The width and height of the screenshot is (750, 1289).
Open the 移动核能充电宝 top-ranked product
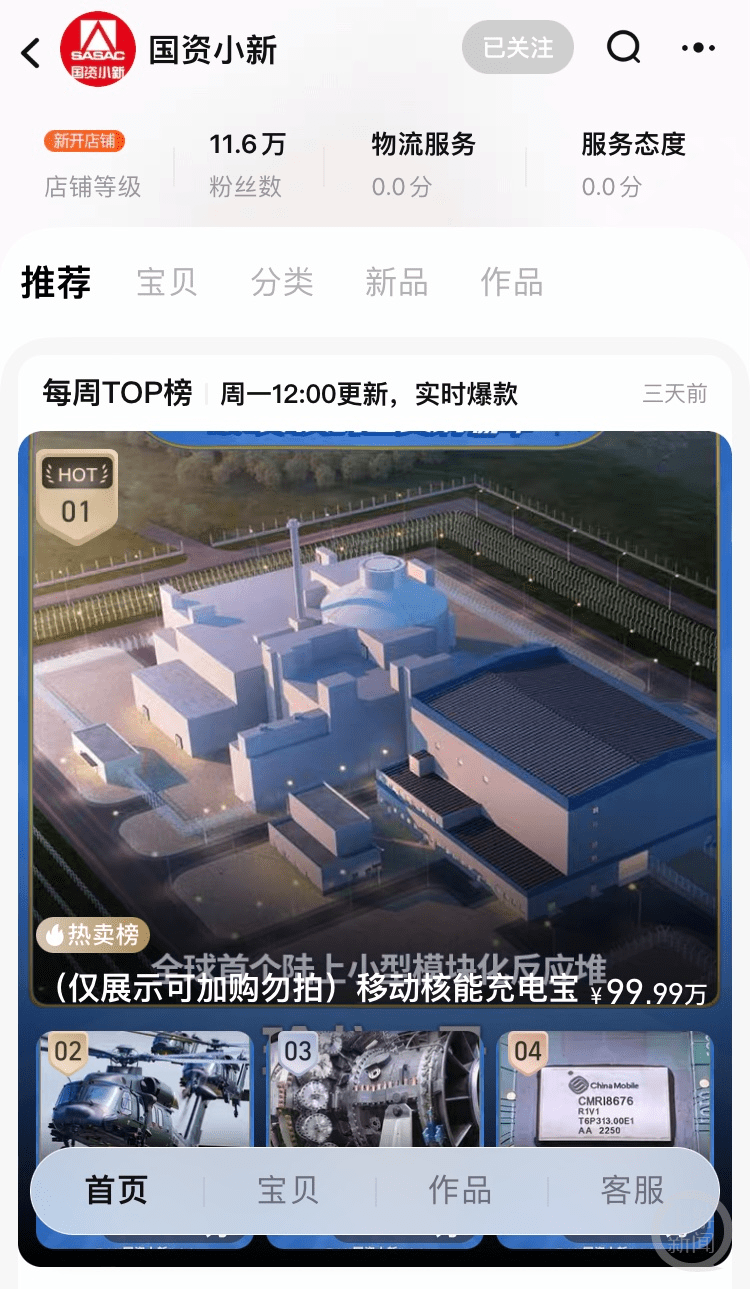click(375, 700)
